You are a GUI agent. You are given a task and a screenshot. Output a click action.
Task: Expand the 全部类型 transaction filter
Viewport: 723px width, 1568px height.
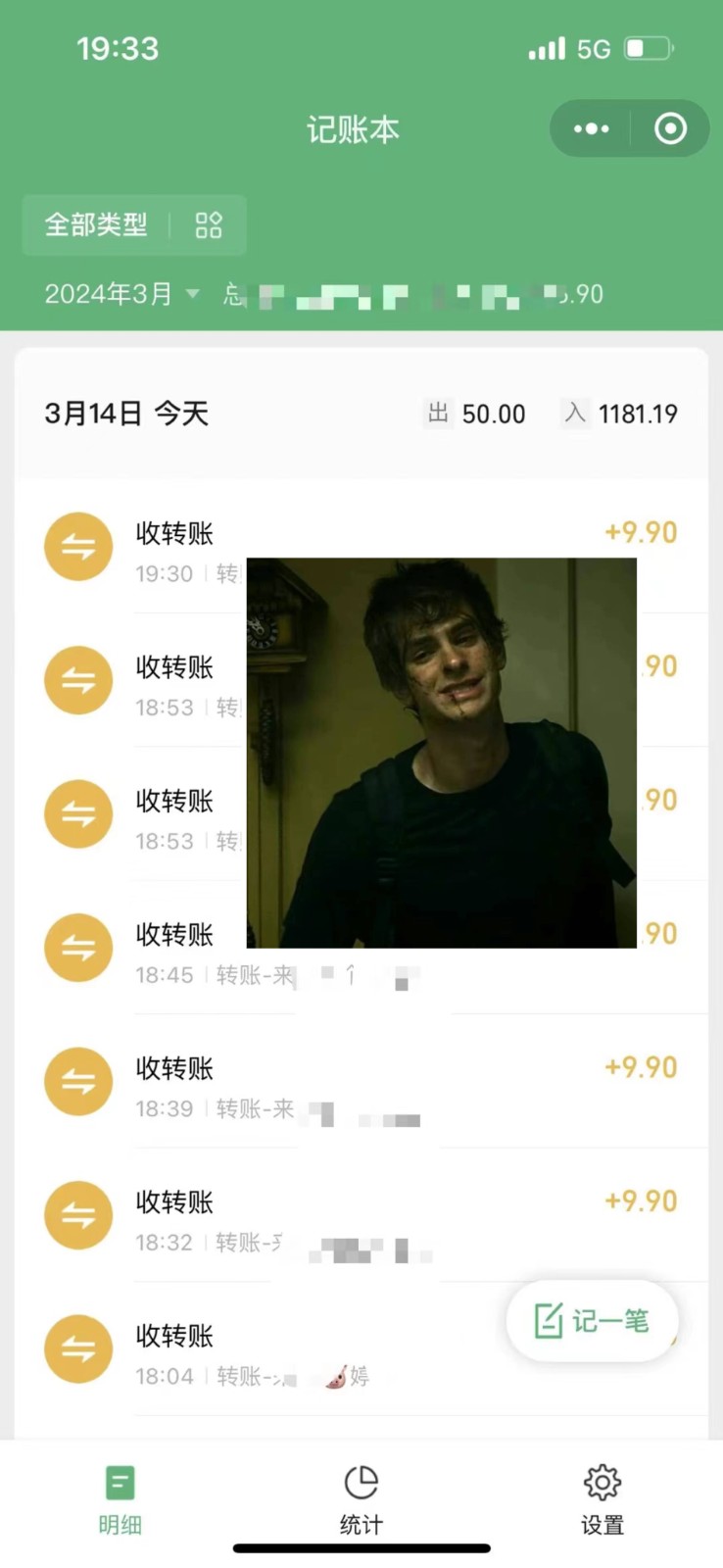tap(94, 224)
